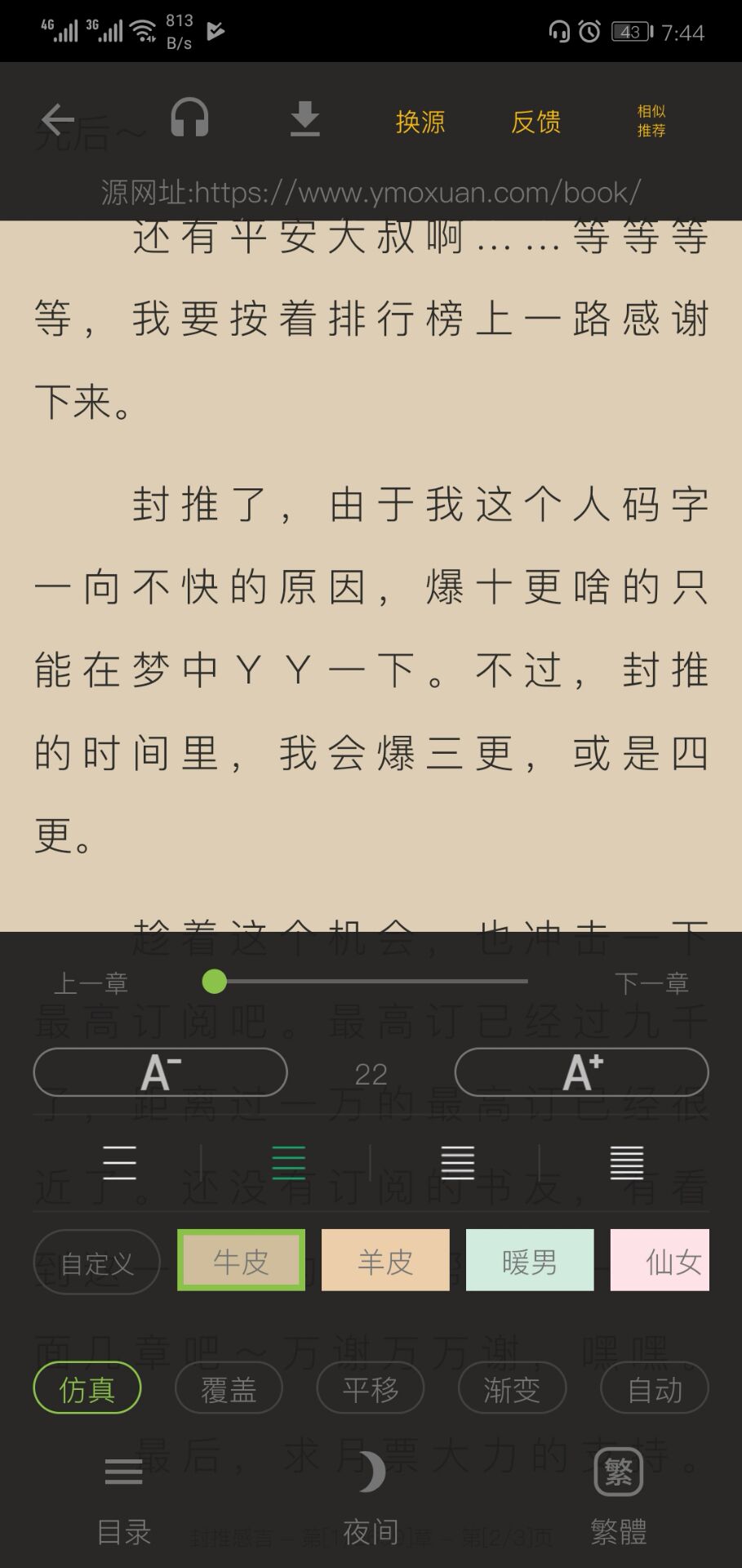Select the widest line spacing option

tap(119, 1162)
